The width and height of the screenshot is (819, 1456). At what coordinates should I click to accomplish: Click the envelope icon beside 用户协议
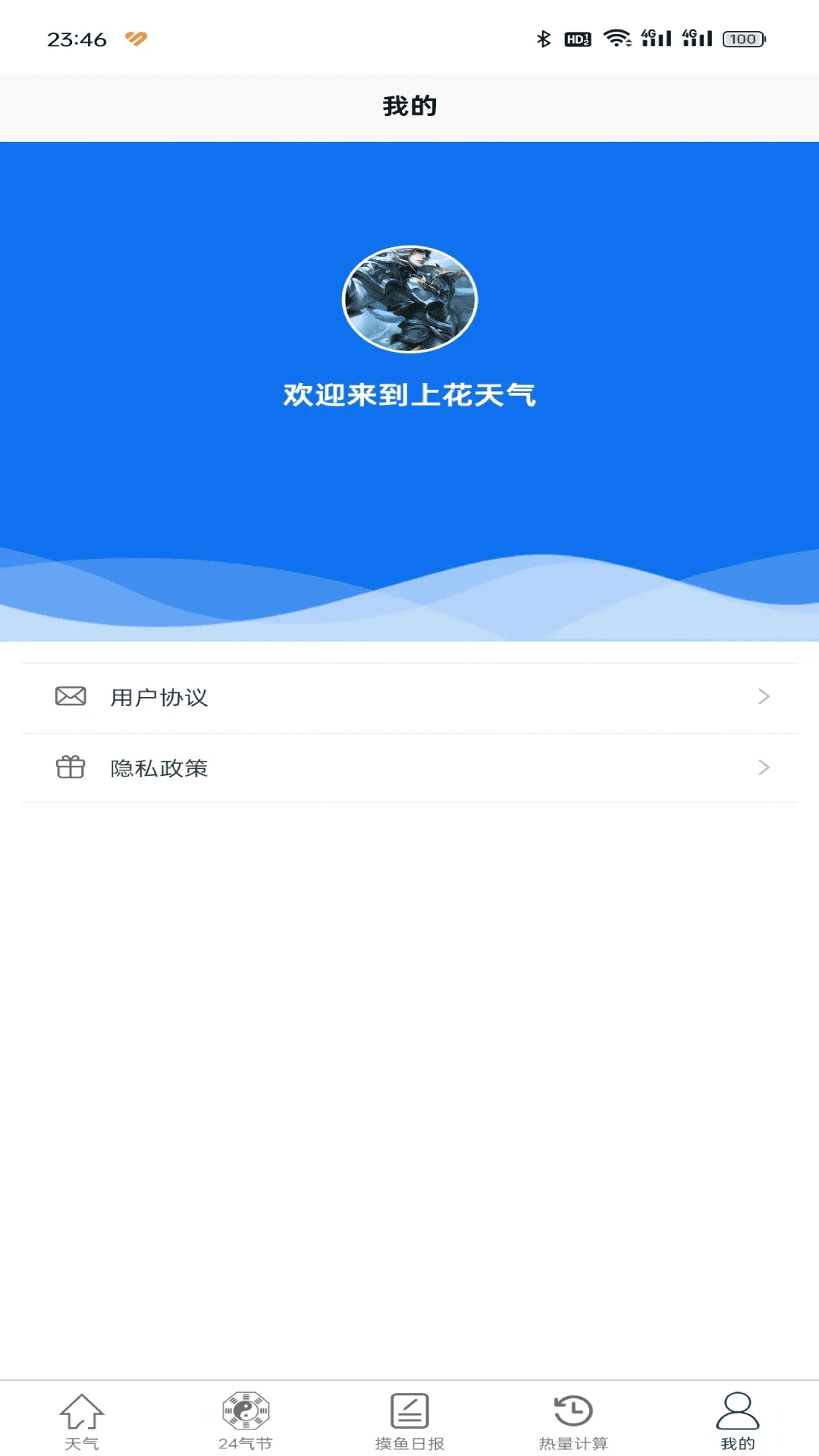[x=70, y=696]
